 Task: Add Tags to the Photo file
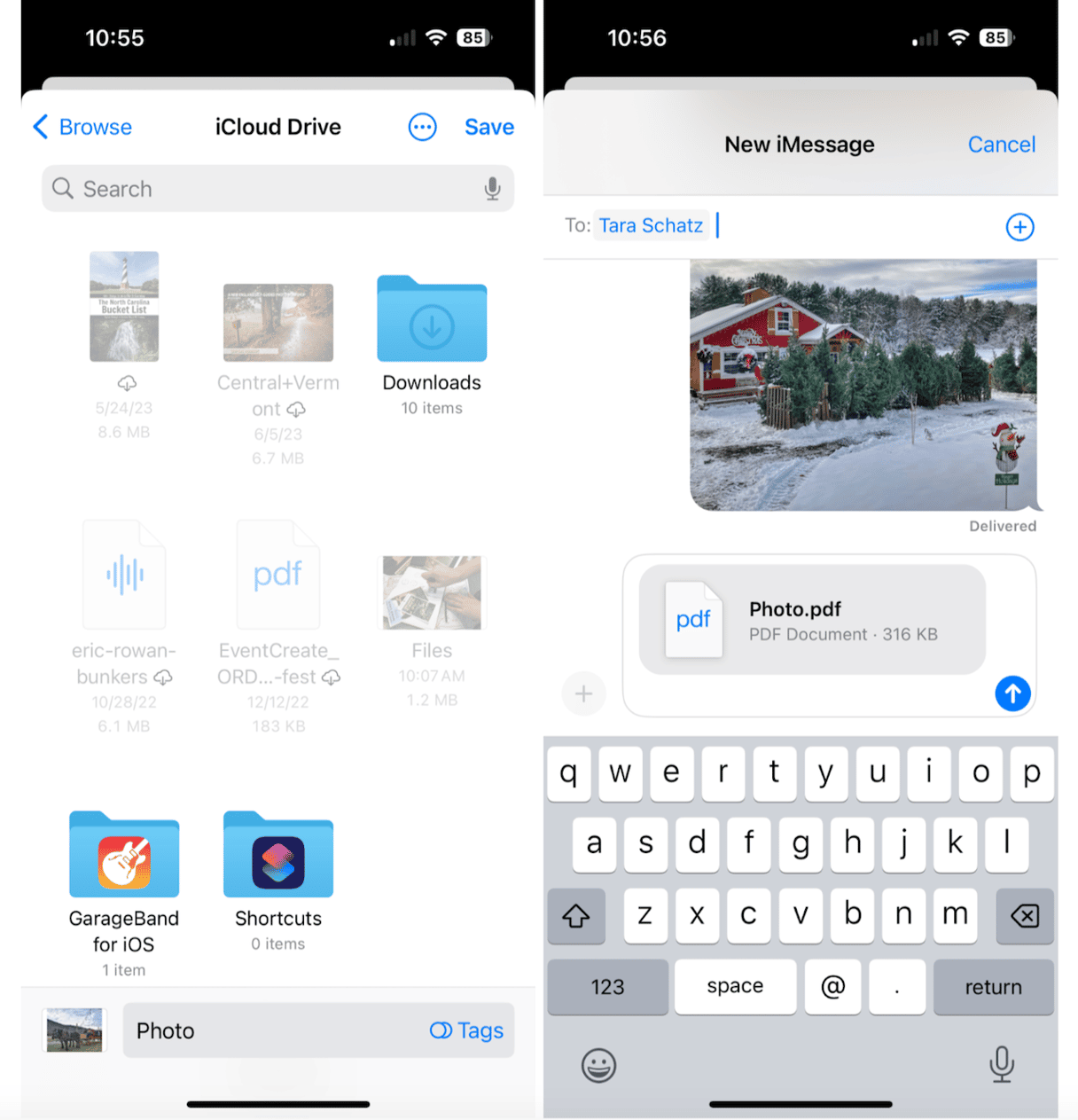(x=467, y=1030)
